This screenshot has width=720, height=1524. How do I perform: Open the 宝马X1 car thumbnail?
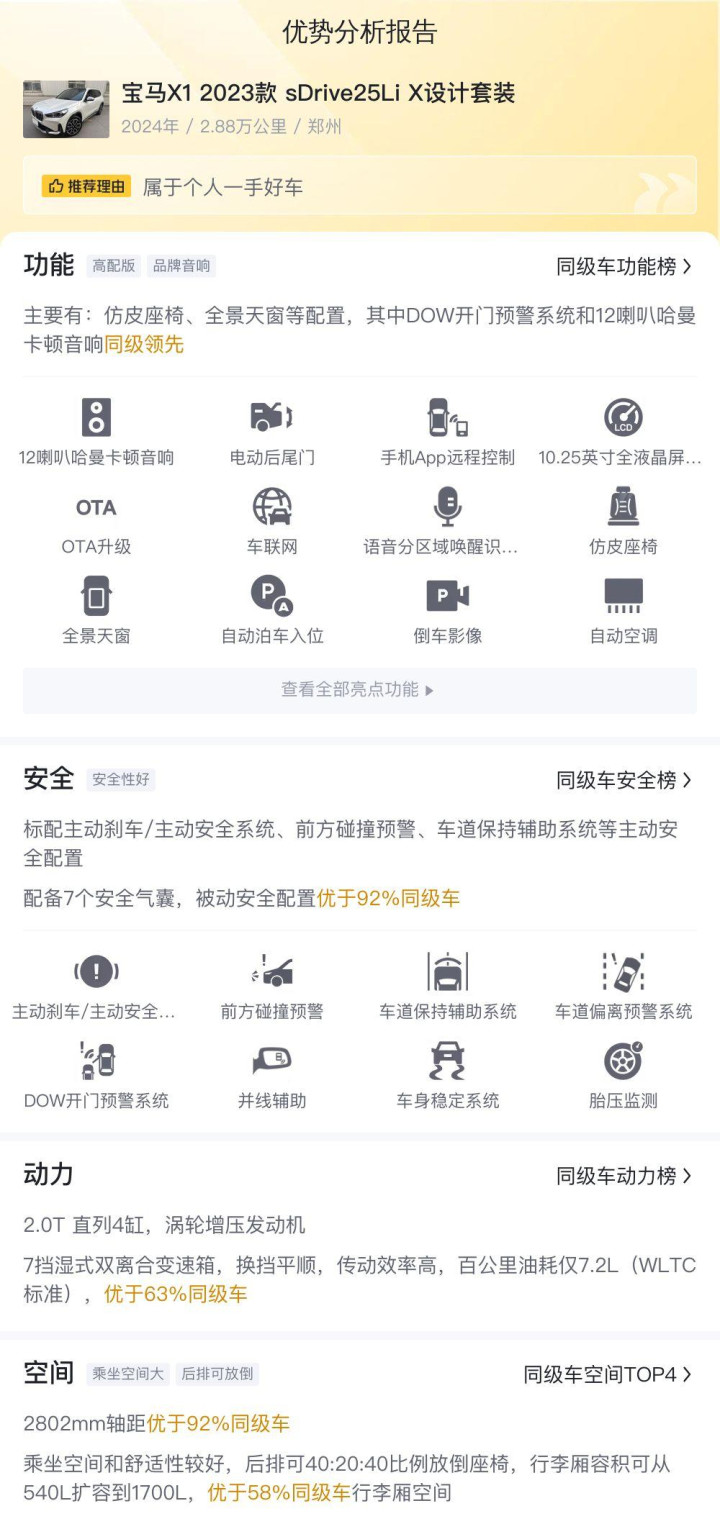point(66,109)
